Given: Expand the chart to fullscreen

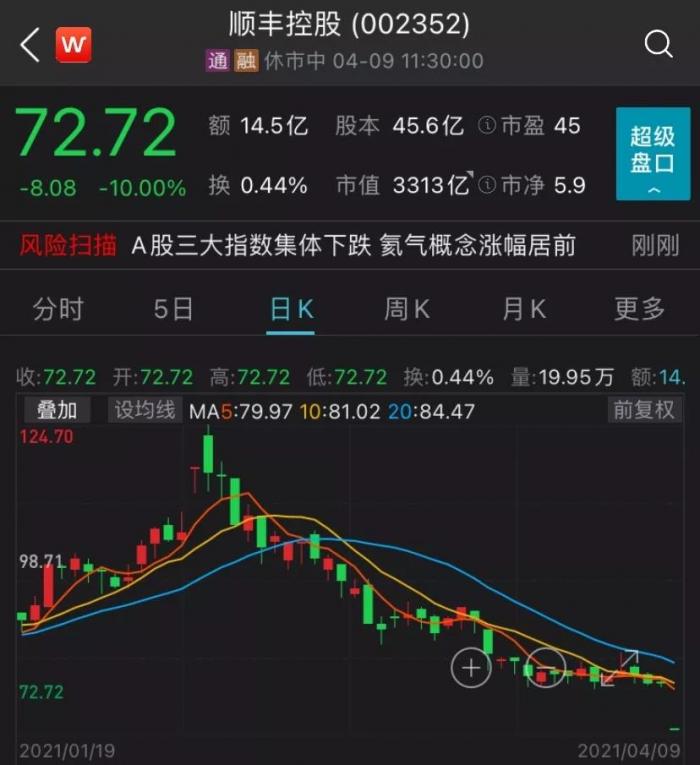Looking at the screenshot, I should (x=620, y=667).
